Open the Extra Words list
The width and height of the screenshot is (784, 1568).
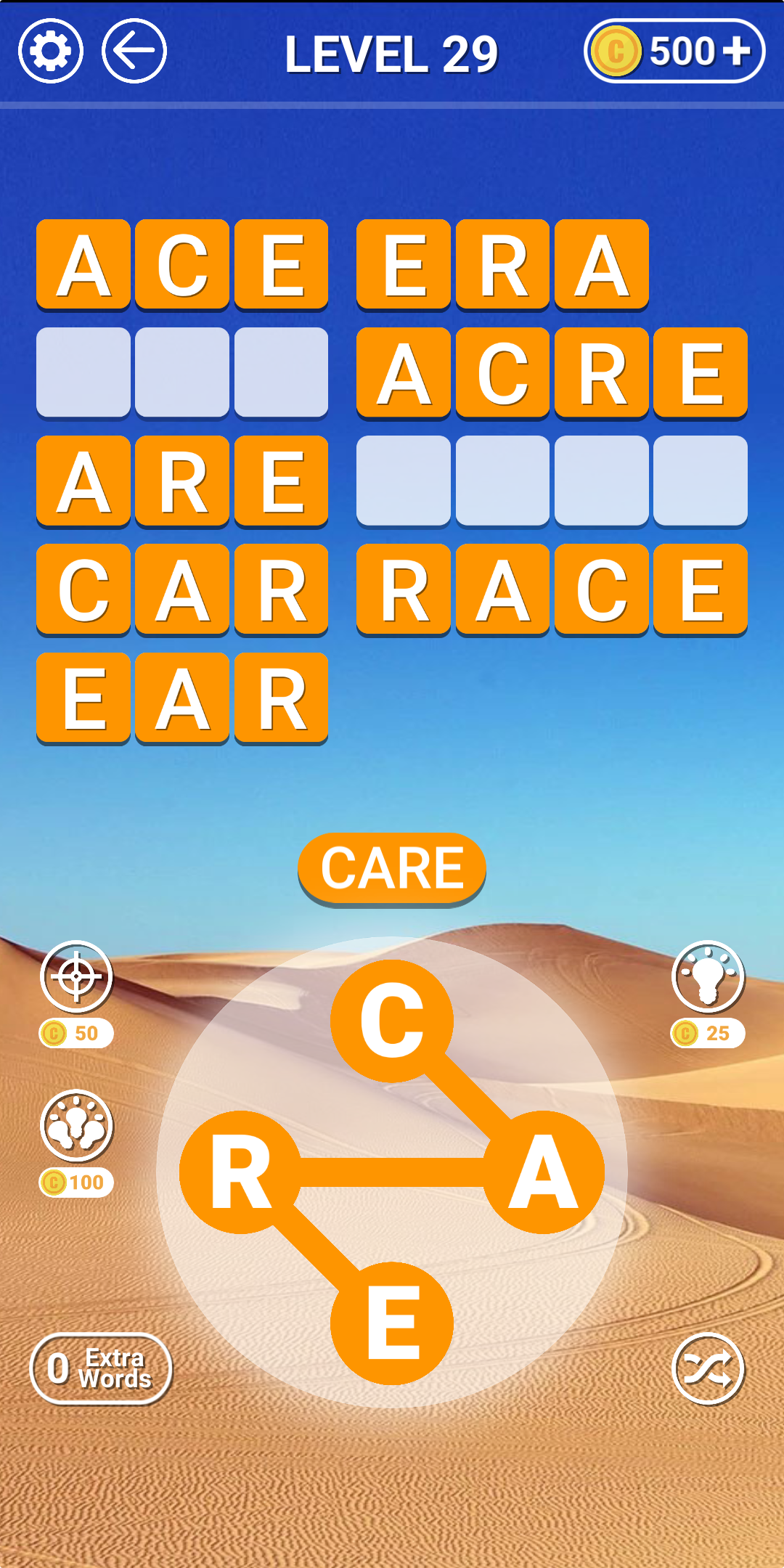[x=101, y=1369]
